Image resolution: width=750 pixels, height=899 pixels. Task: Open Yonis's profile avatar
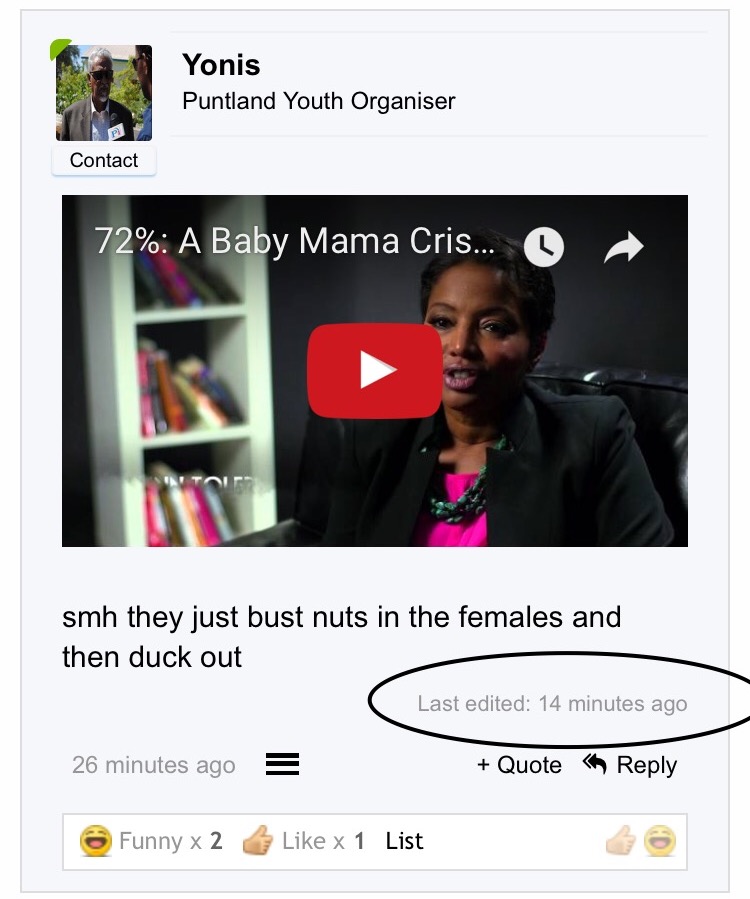tap(104, 93)
